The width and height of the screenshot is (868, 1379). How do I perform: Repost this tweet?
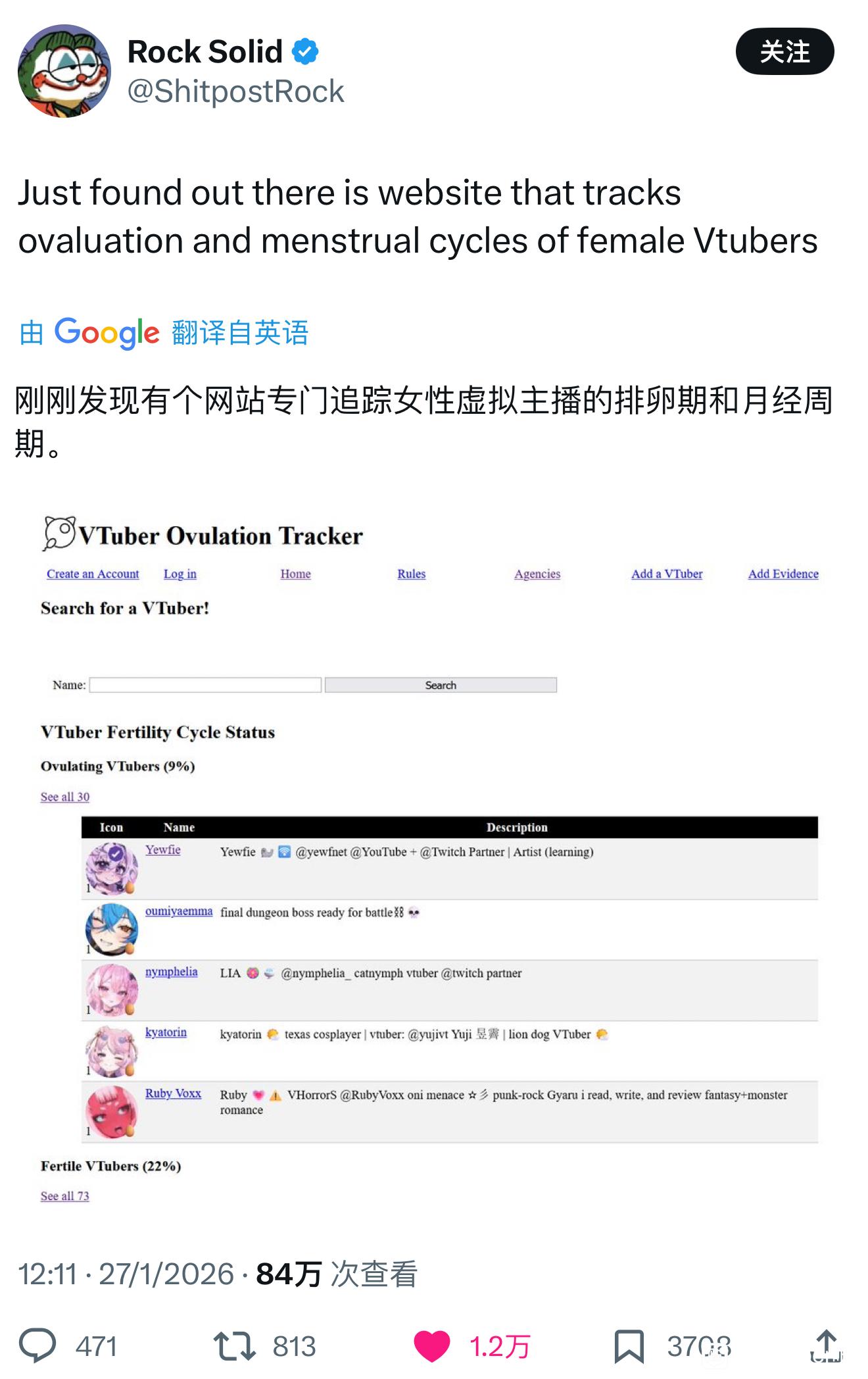point(235,1345)
